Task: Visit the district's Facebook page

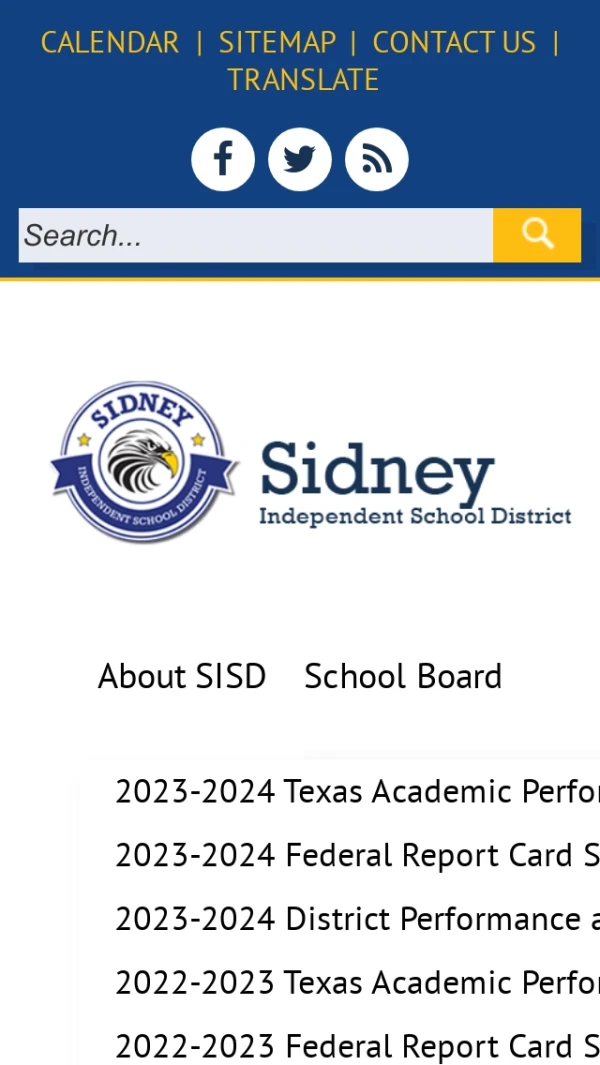Action: (x=222, y=159)
